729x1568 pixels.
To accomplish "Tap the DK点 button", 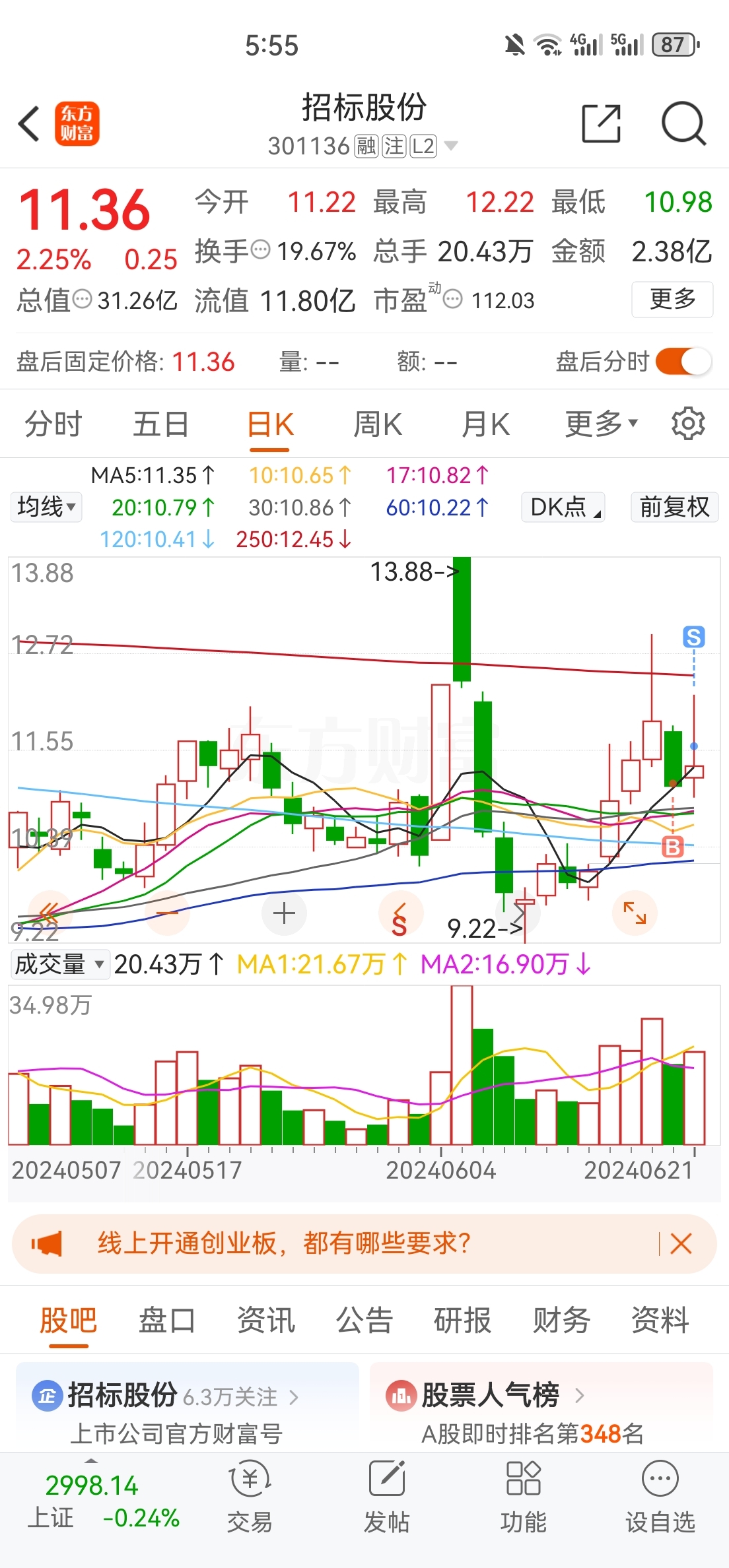I will 563,507.
